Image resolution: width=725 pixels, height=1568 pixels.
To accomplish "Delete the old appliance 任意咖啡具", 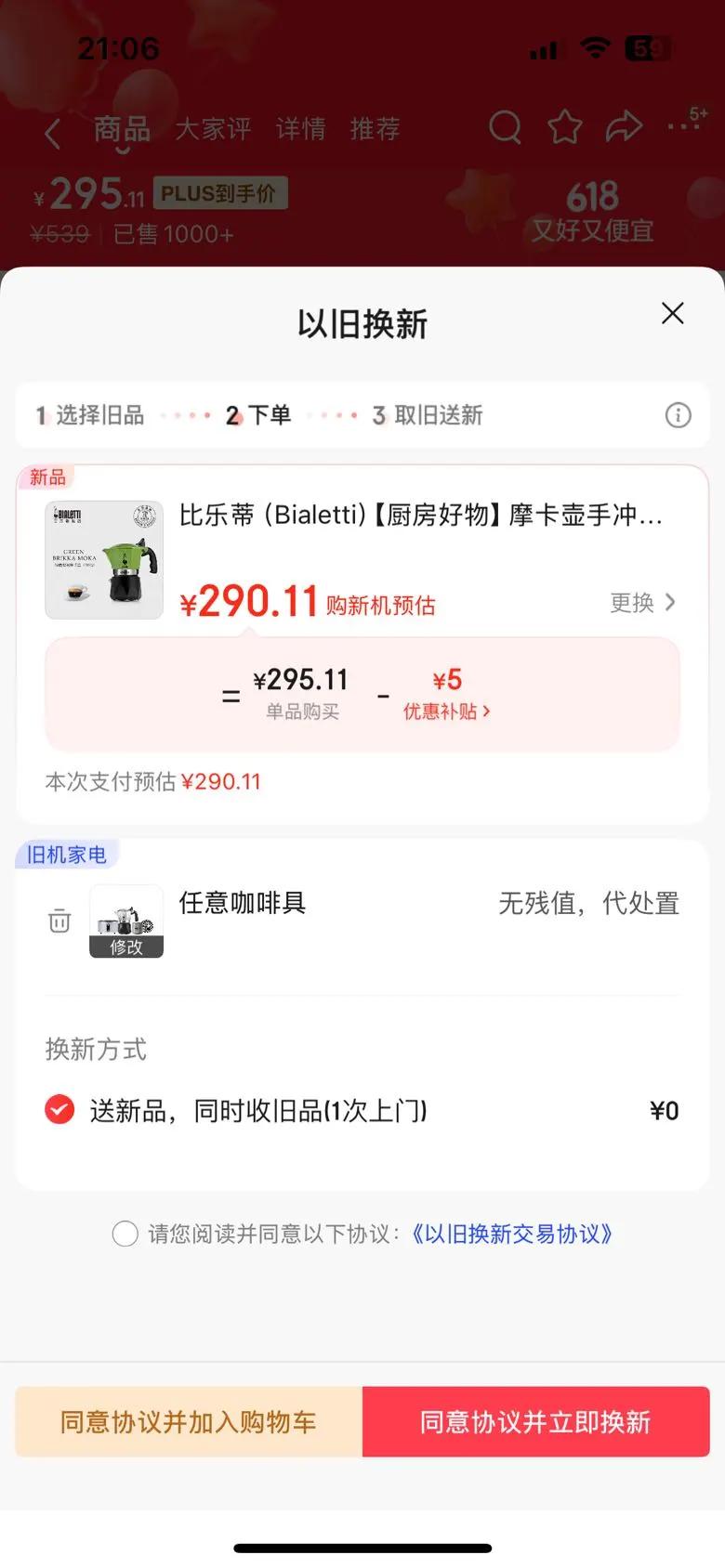I will click(x=59, y=921).
